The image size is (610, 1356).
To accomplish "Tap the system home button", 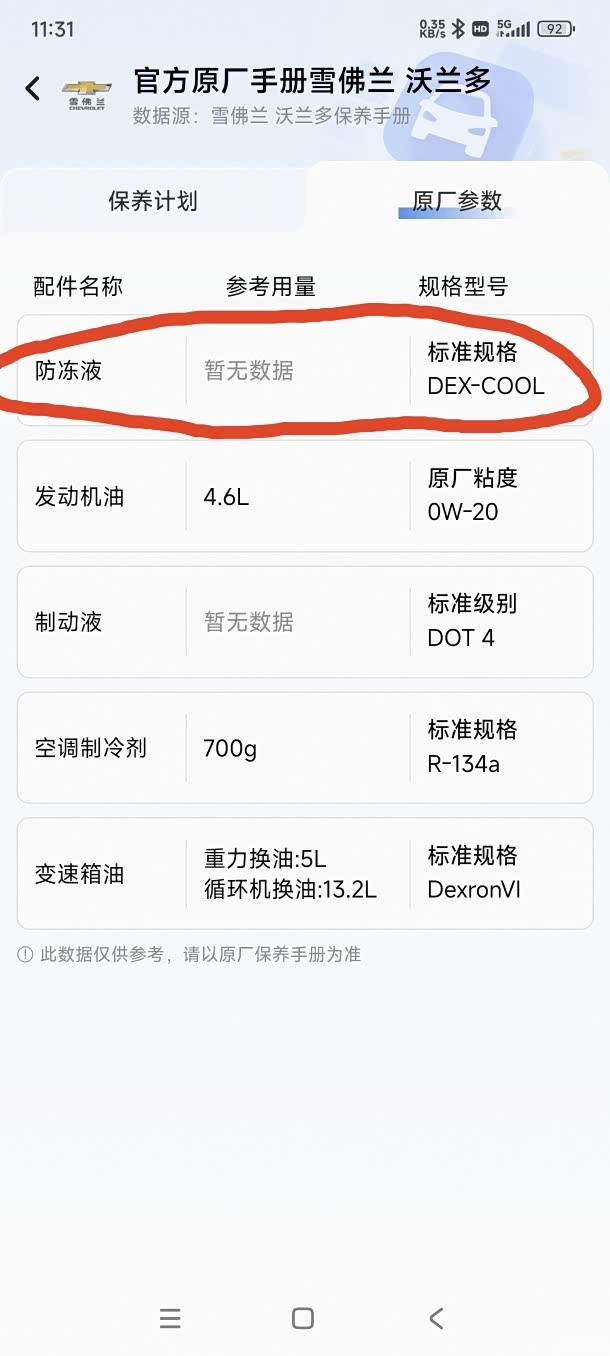I will pos(303,1318).
